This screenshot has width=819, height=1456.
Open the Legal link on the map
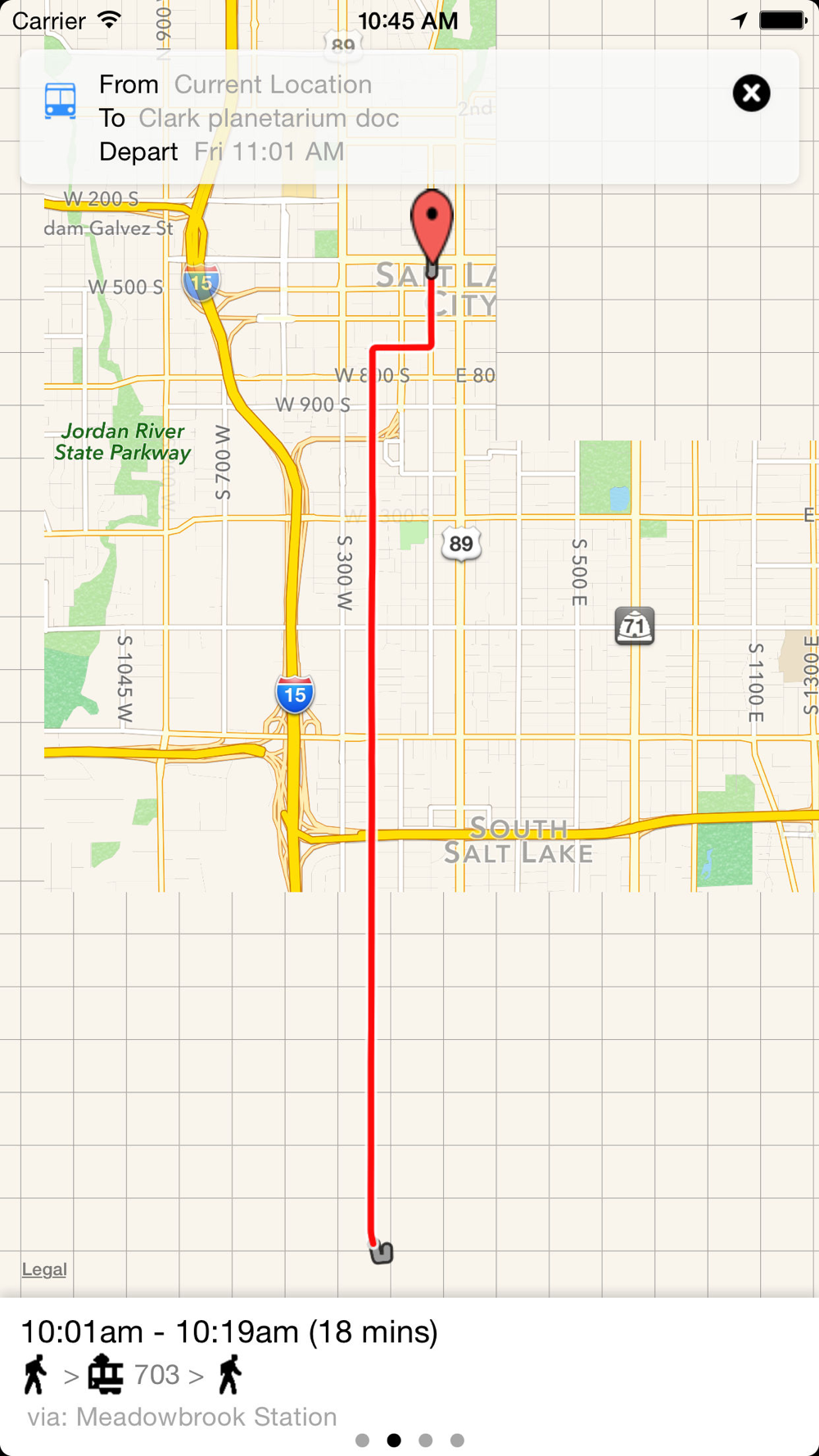44,1269
